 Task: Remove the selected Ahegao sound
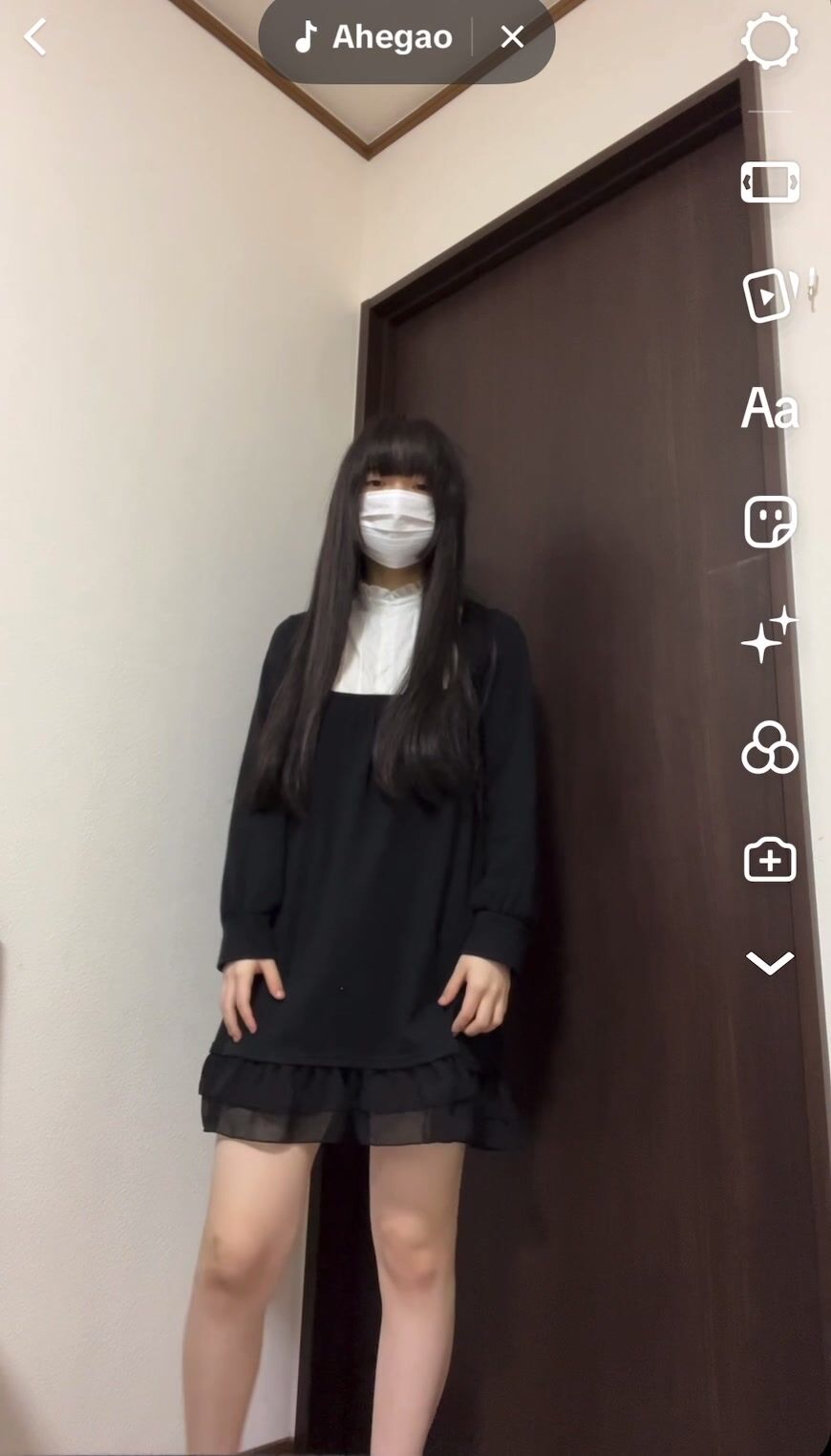pyautogui.click(x=513, y=37)
